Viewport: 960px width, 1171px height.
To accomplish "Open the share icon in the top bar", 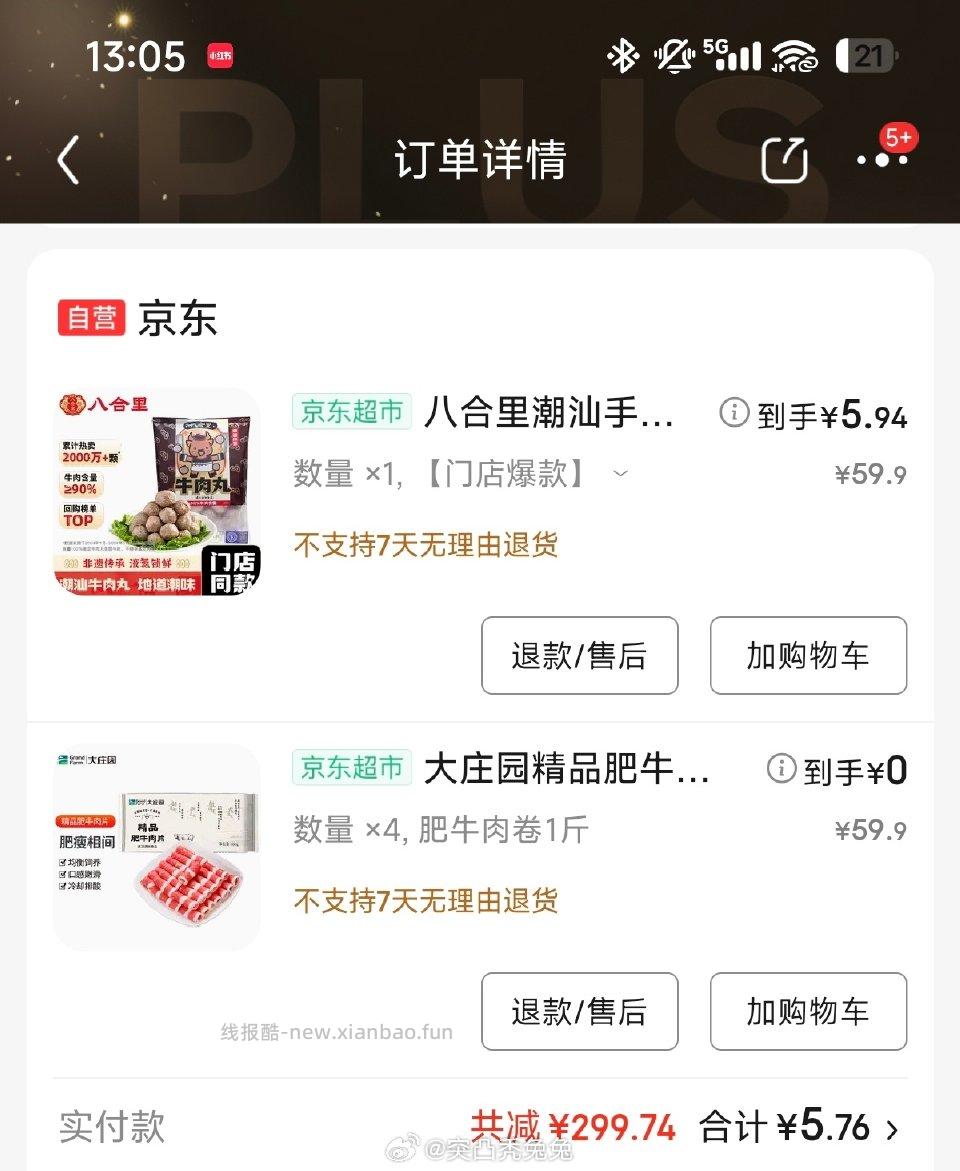I will tap(784, 160).
